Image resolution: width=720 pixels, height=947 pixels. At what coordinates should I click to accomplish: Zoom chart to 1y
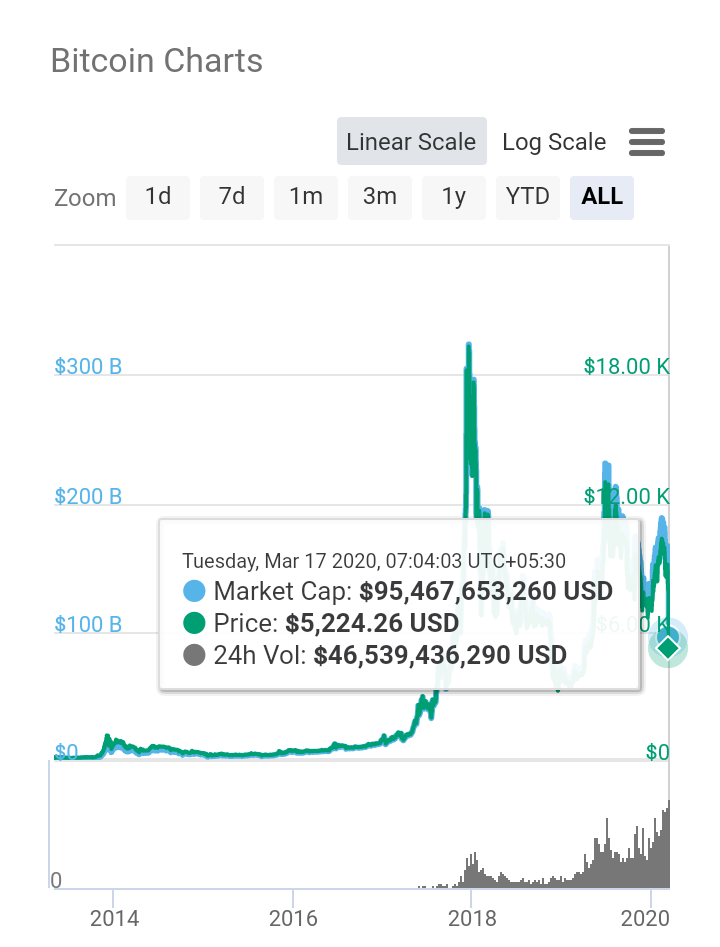coord(454,197)
